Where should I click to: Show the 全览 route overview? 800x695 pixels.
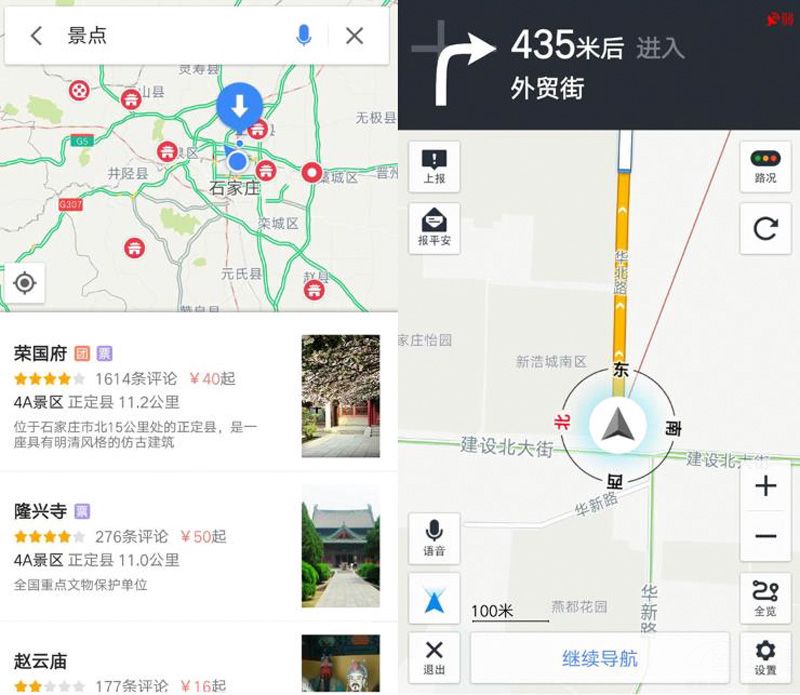tap(765, 598)
